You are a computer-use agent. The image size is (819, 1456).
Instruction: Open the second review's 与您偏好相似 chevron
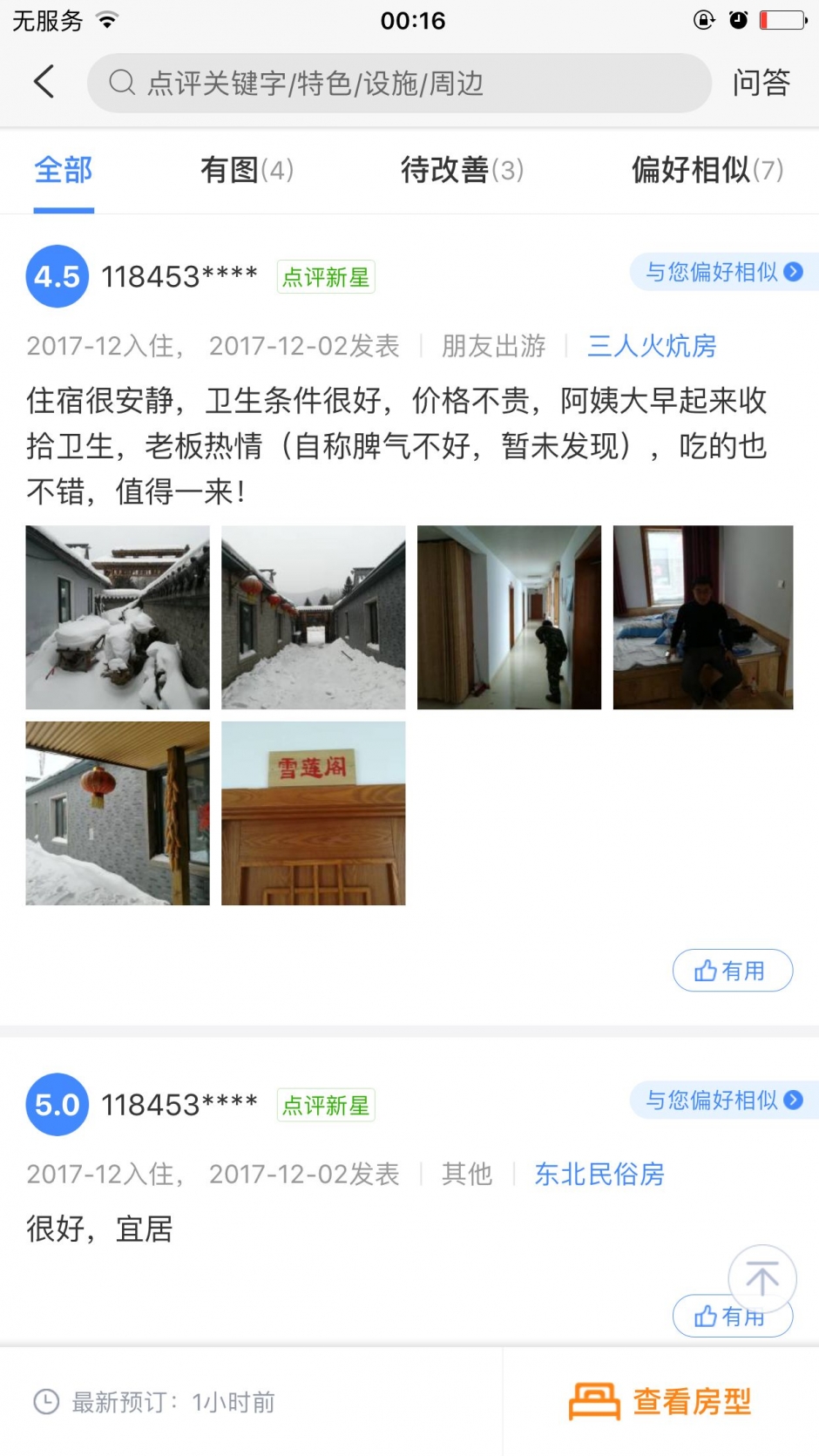pos(791,1100)
